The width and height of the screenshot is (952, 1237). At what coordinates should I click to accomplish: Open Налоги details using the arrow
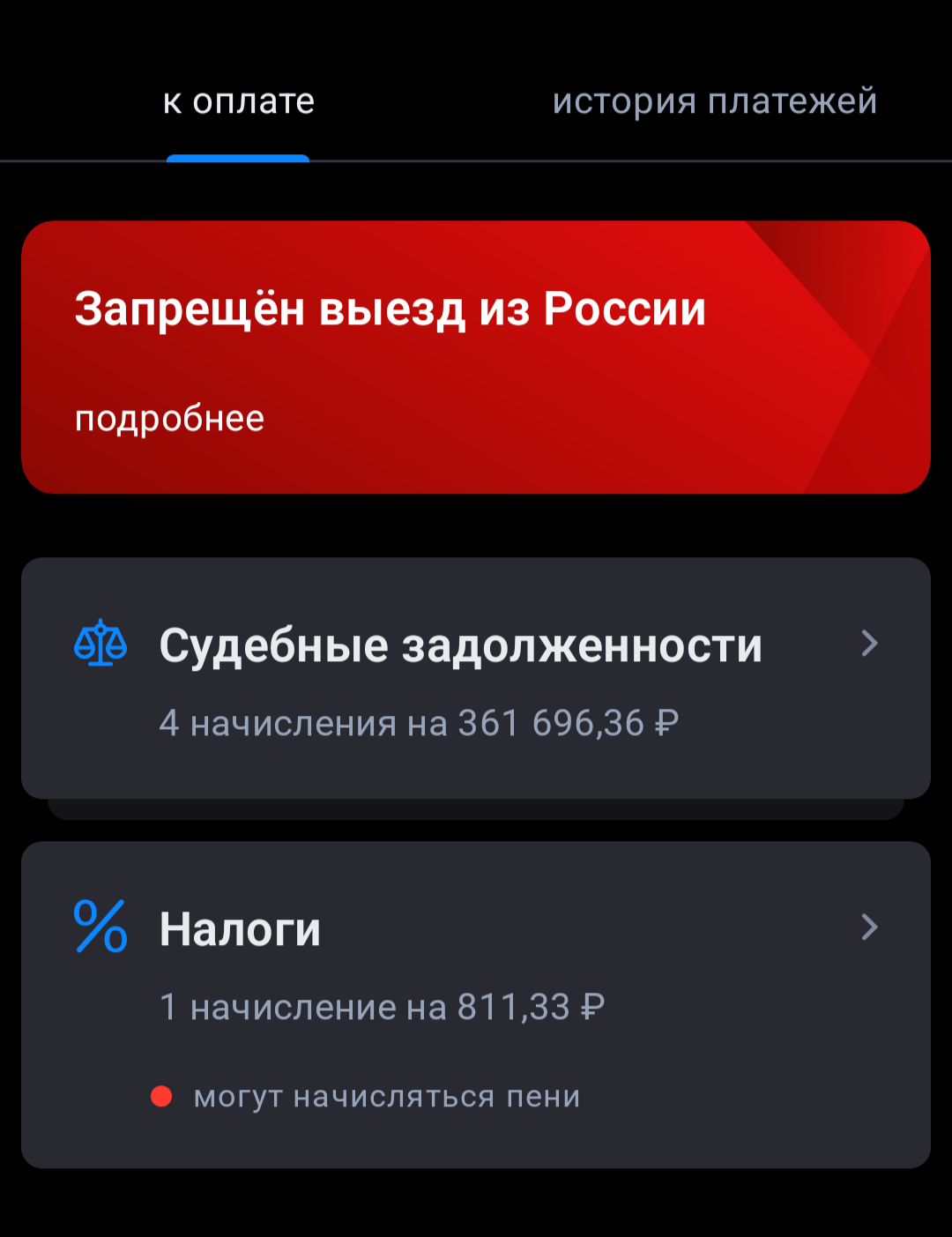click(x=871, y=927)
